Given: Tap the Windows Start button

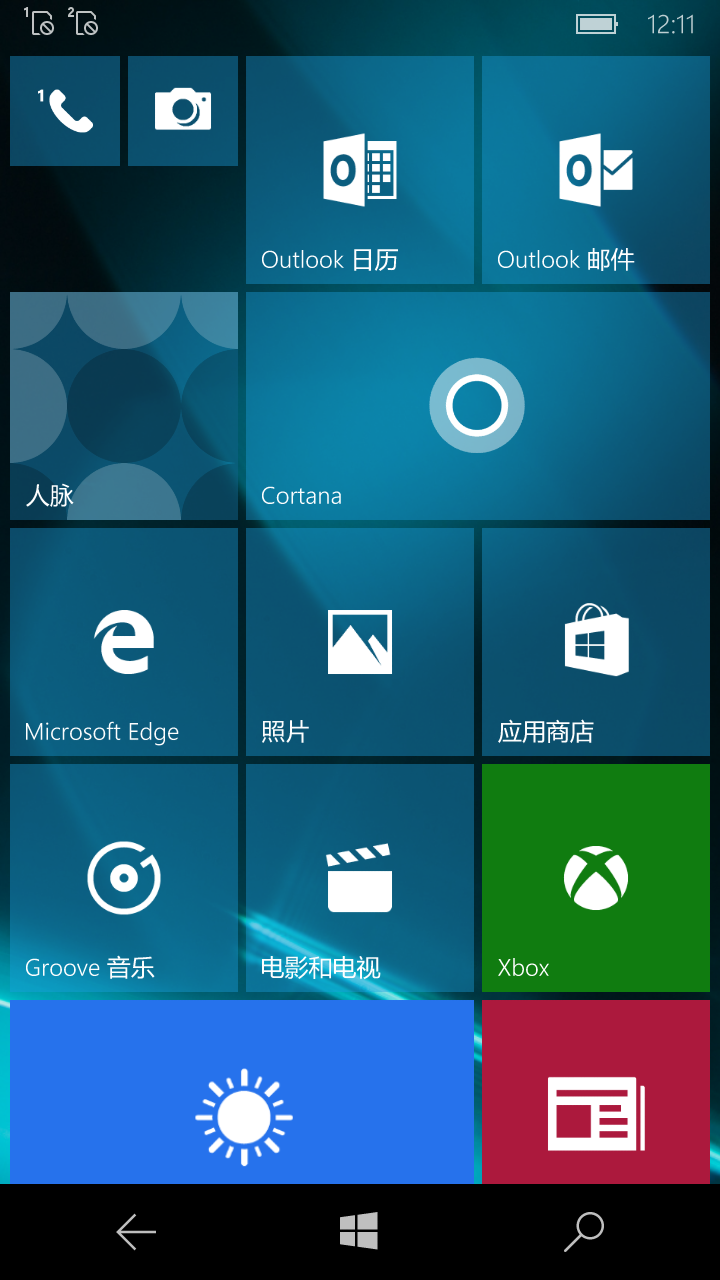Looking at the screenshot, I should (x=359, y=1231).
